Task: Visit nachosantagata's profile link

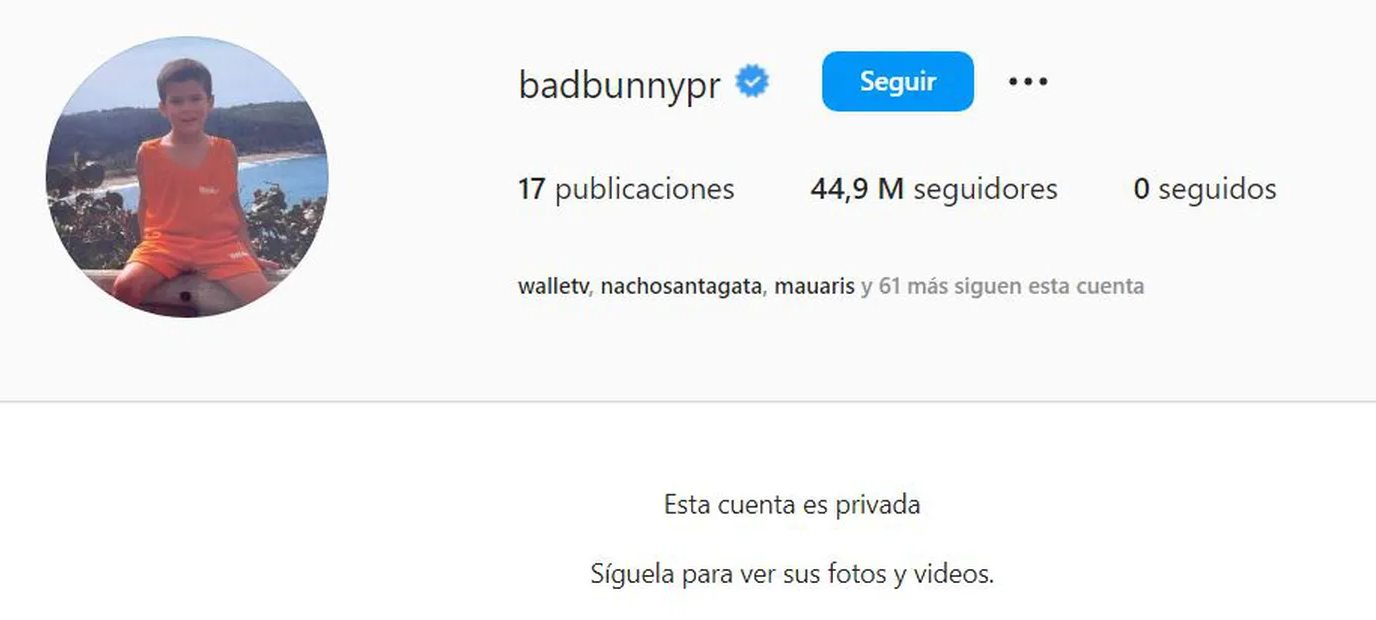Action: pos(682,287)
